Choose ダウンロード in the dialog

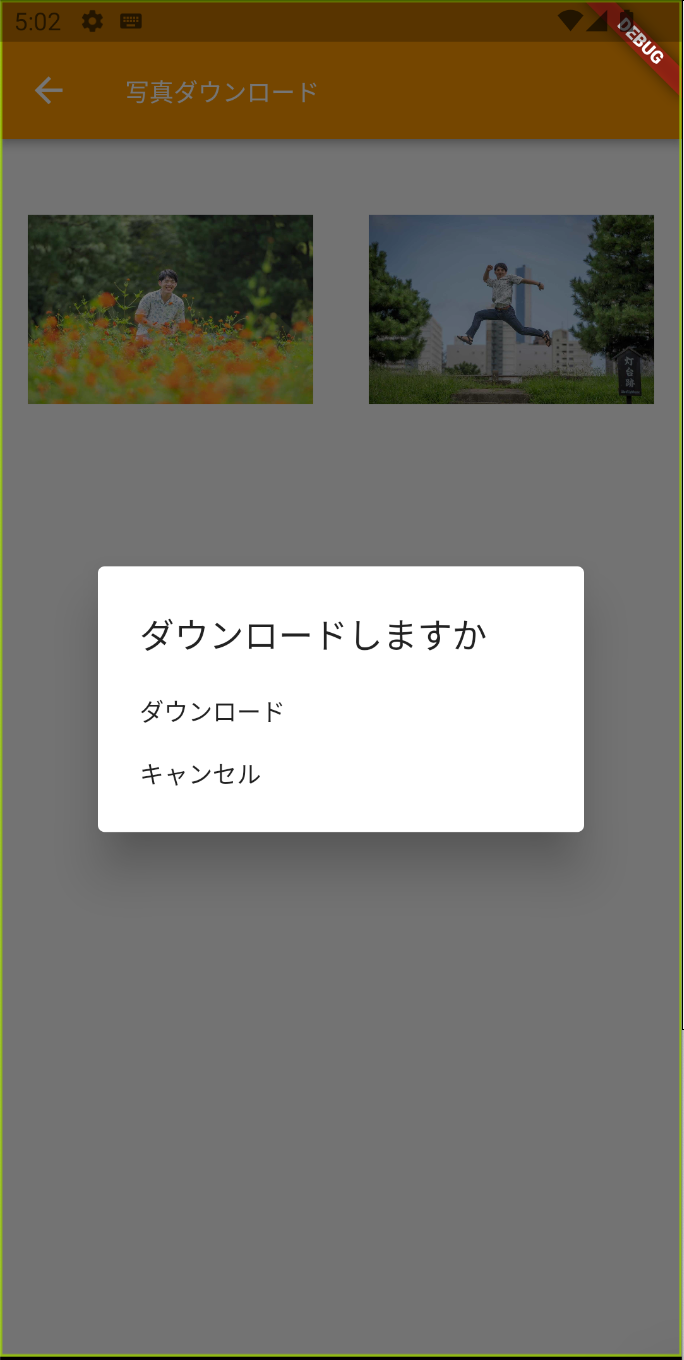(x=212, y=712)
